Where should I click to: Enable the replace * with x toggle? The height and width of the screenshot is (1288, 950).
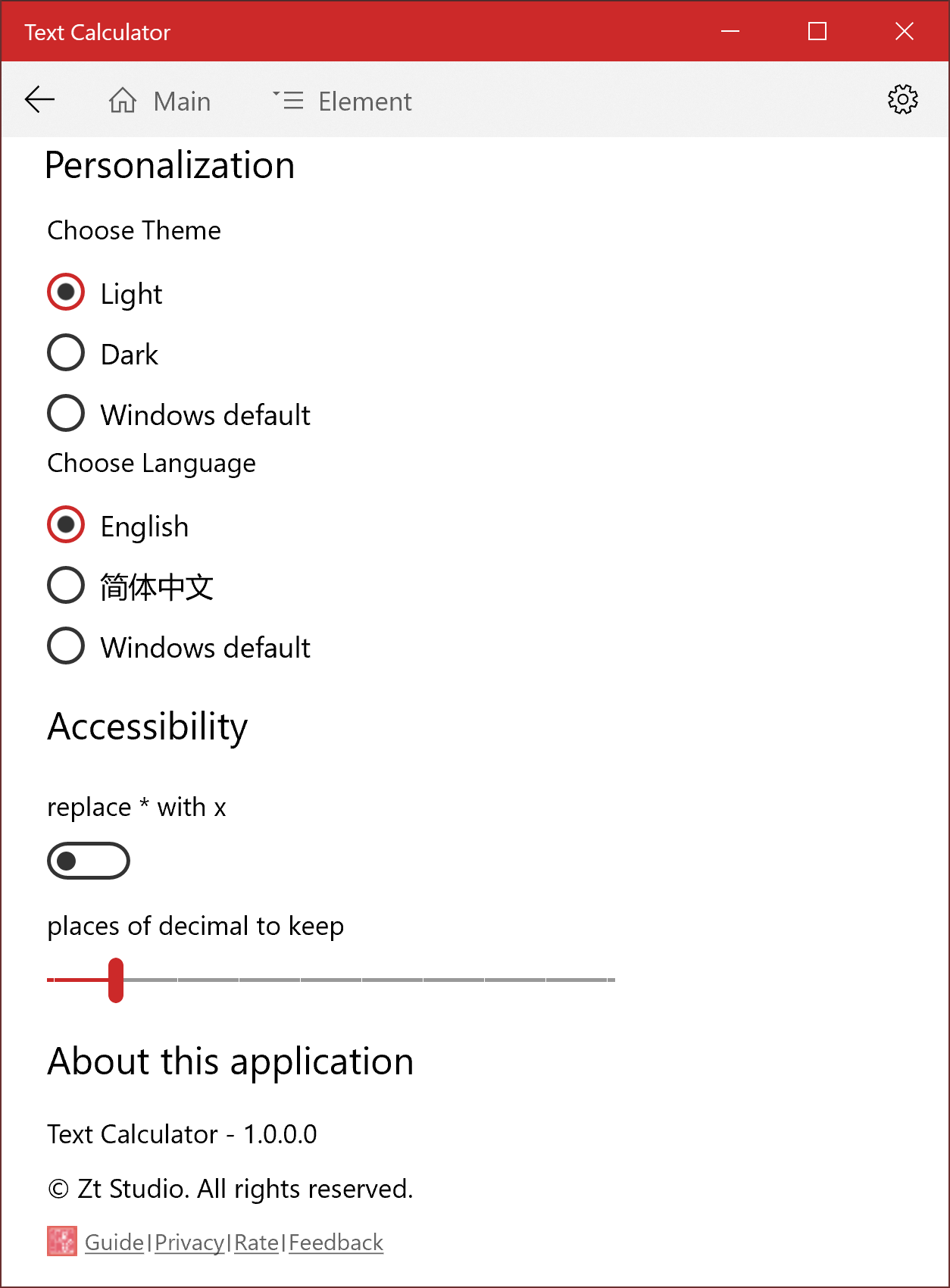tap(89, 861)
